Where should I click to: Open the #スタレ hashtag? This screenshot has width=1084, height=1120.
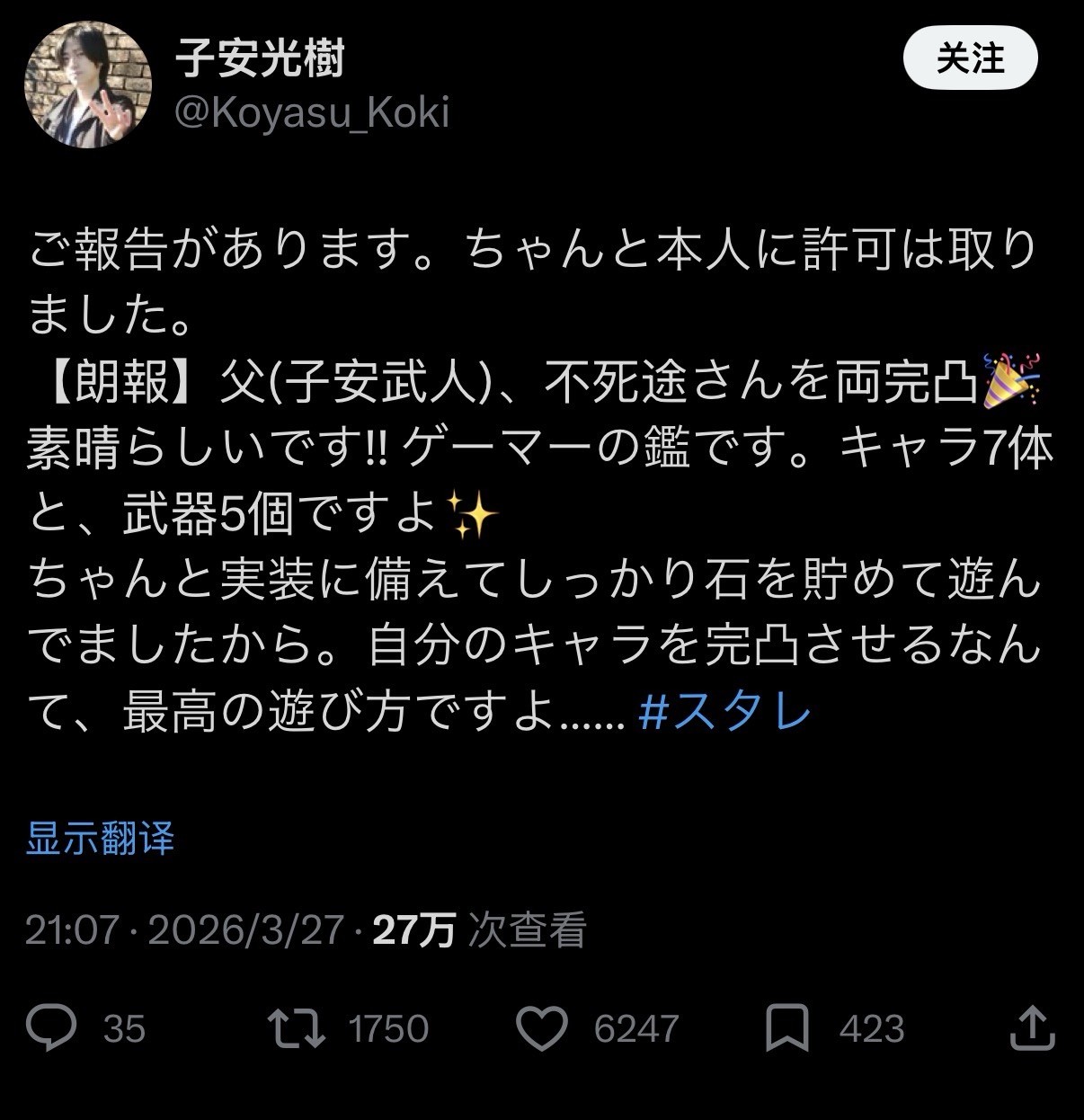[x=724, y=713]
